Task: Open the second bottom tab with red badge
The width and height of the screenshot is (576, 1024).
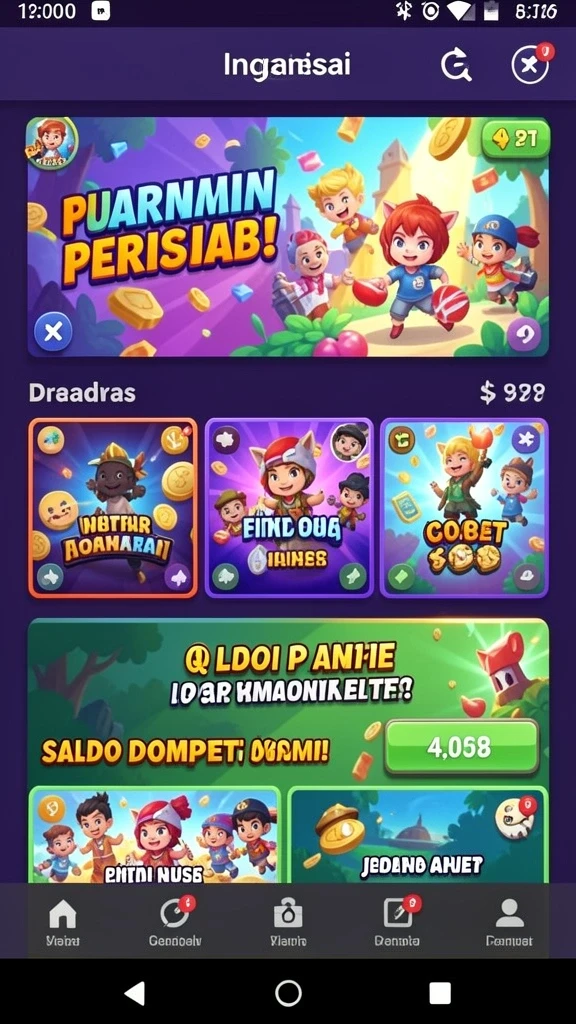Action: coord(175,923)
